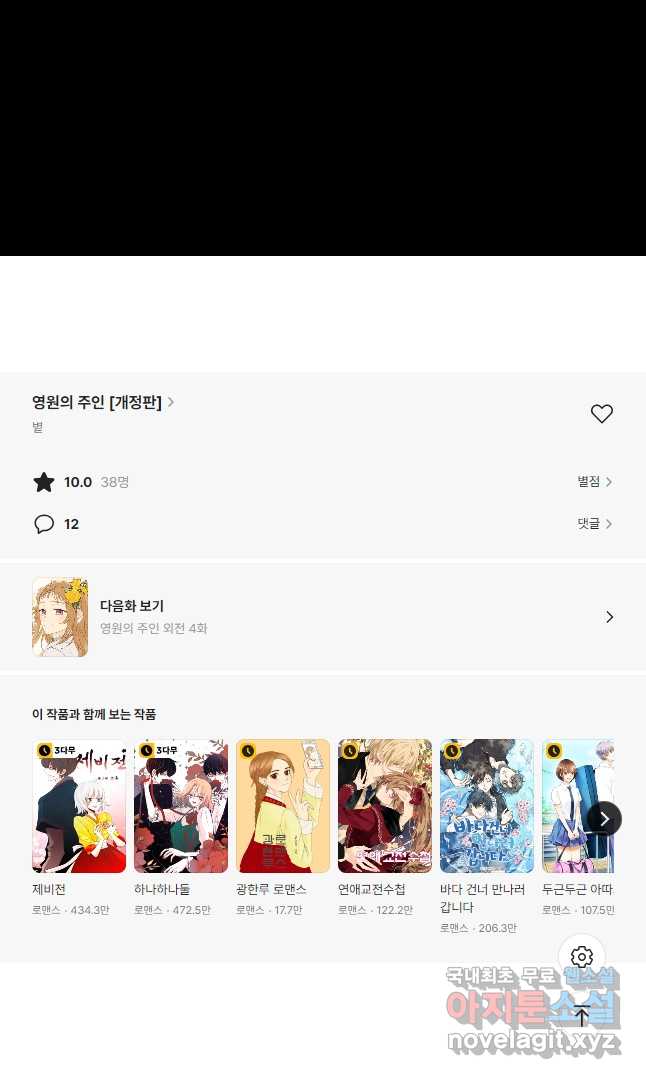Open the viewer settings gear
The height and width of the screenshot is (1079, 646).
582,958
